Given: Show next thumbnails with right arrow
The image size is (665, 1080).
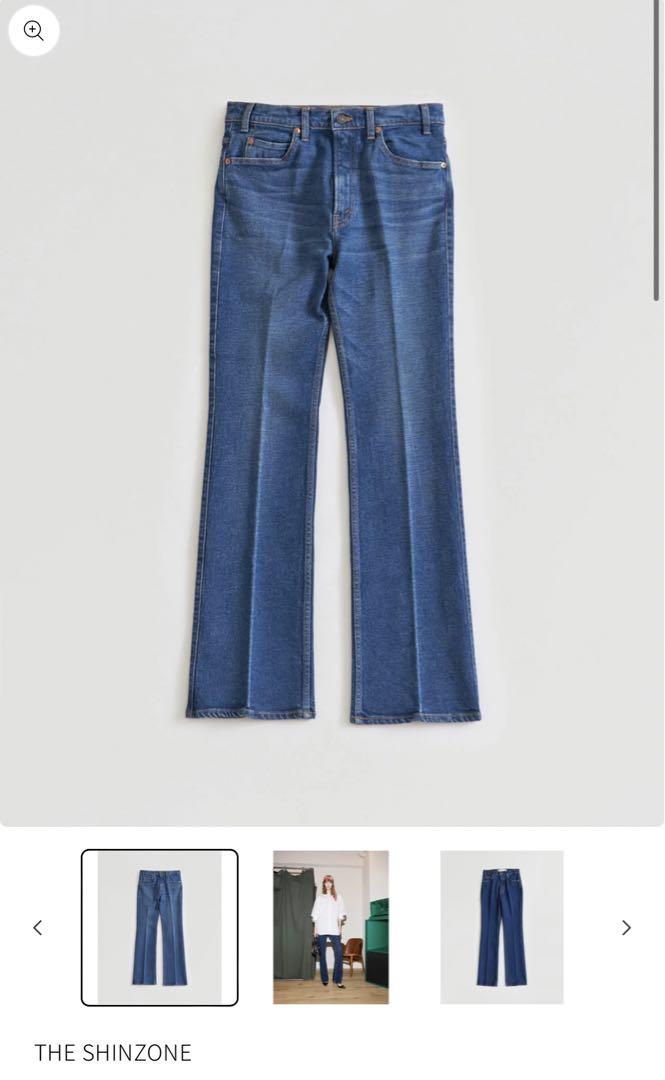Looking at the screenshot, I should coord(626,928).
